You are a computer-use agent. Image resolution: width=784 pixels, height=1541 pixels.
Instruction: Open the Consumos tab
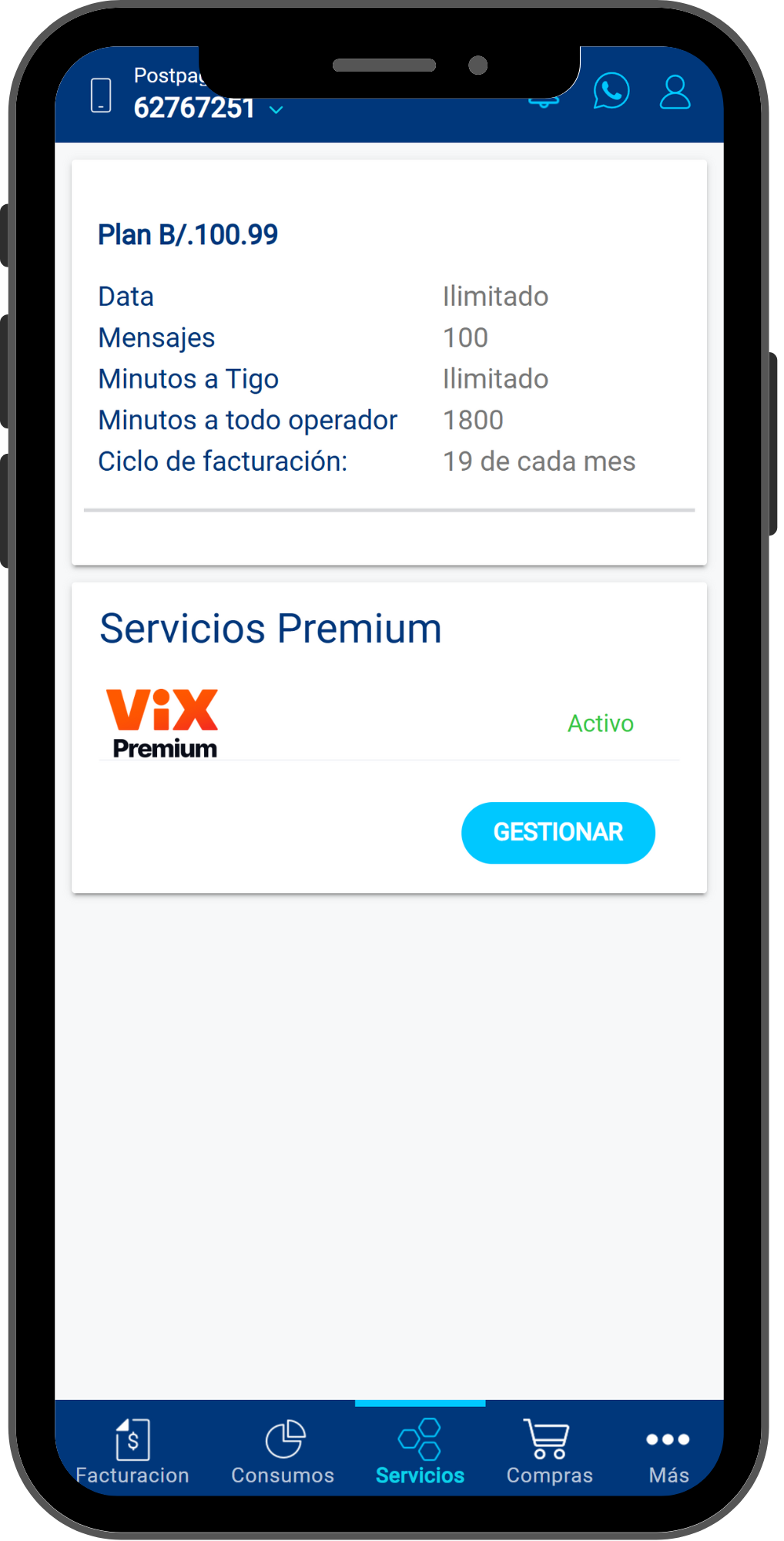pyautogui.click(x=283, y=1451)
